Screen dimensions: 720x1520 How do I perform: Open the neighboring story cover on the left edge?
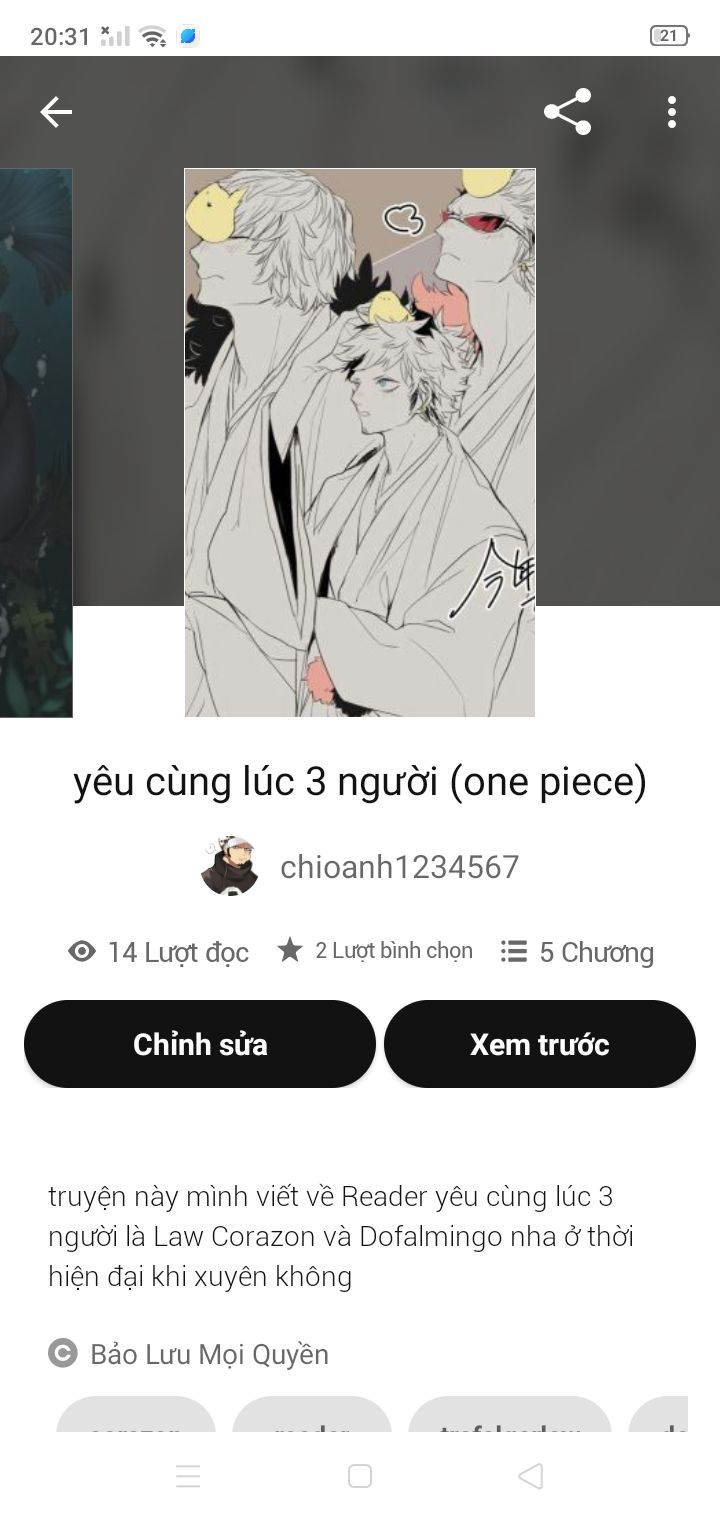36,442
